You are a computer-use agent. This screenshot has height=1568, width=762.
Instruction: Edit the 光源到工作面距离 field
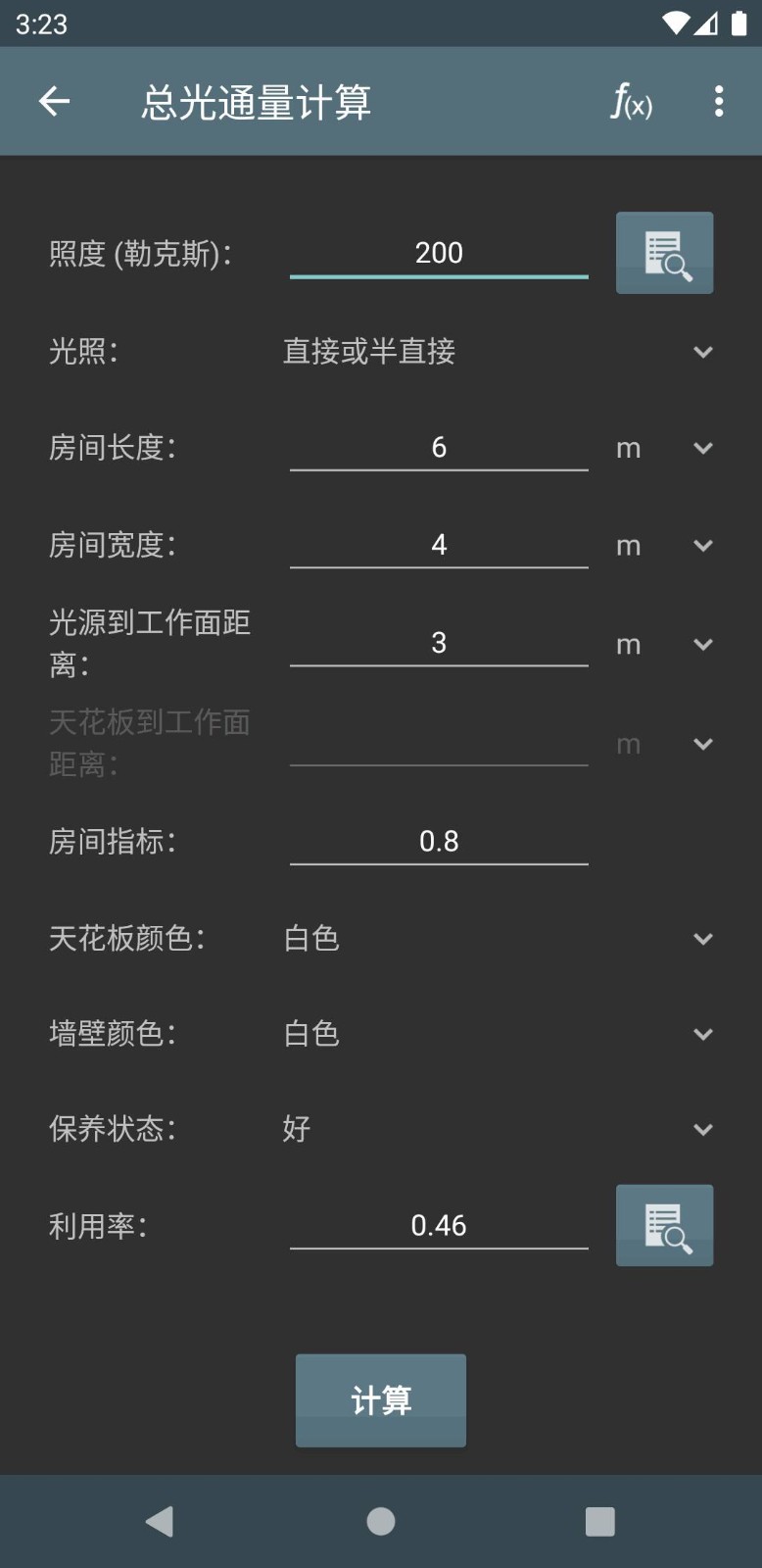[439, 642]
